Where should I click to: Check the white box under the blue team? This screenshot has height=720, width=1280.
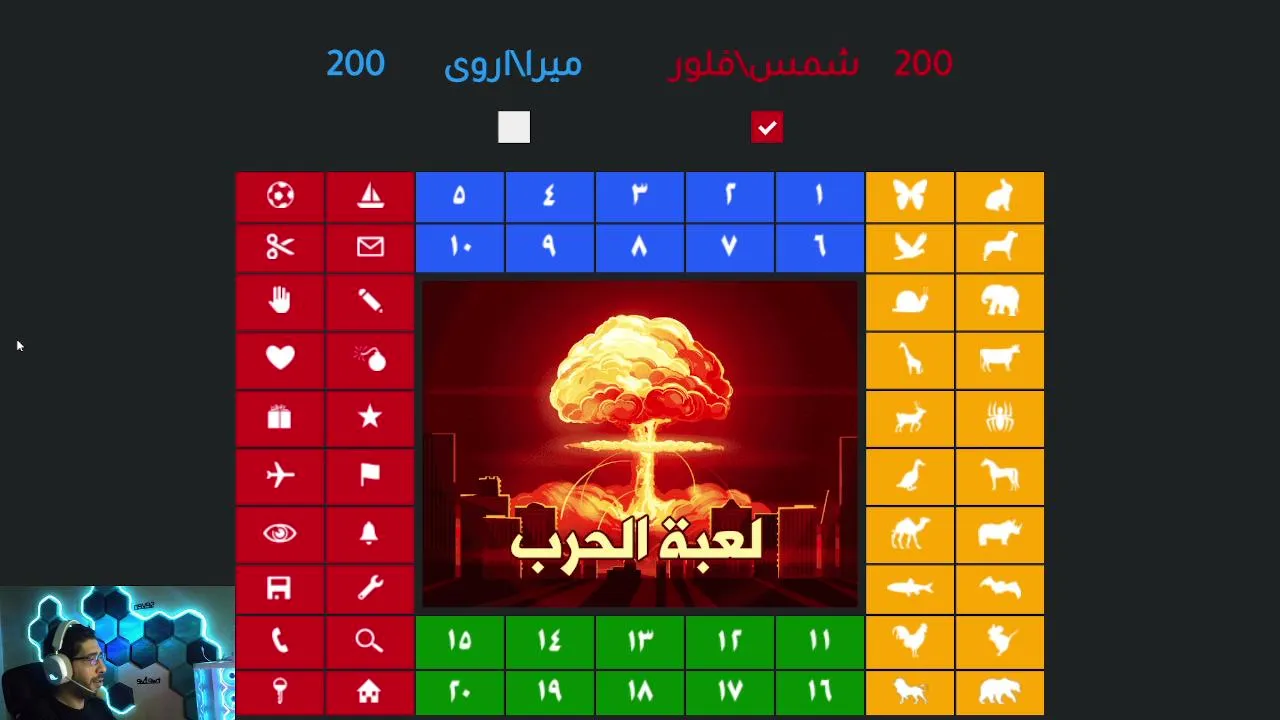point(514,127)
